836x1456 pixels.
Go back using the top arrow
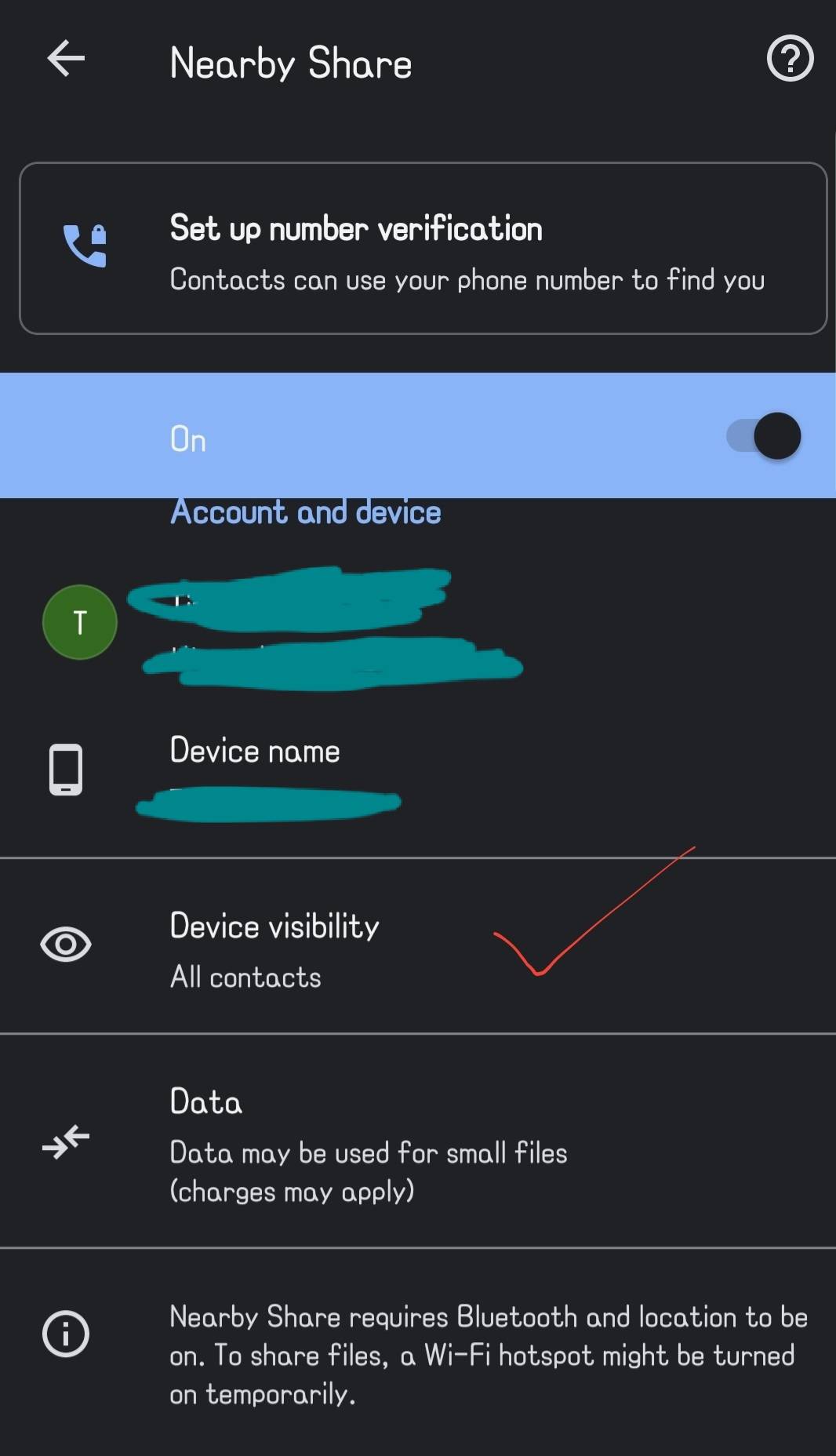66,59
